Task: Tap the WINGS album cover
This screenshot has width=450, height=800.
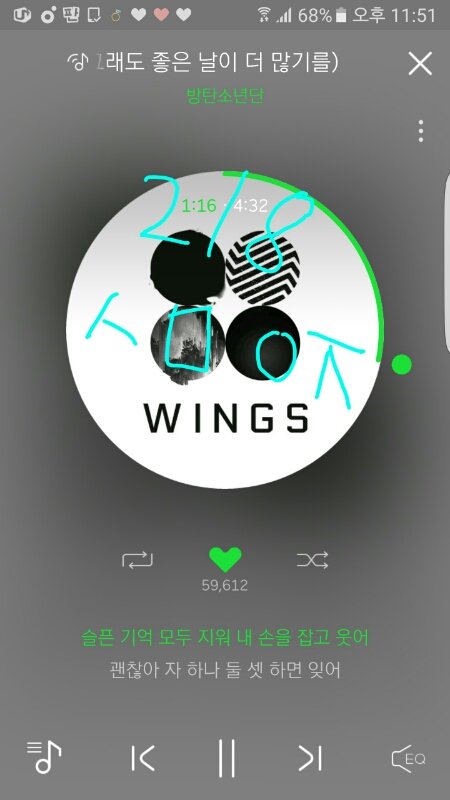Action: click(225, 330)
